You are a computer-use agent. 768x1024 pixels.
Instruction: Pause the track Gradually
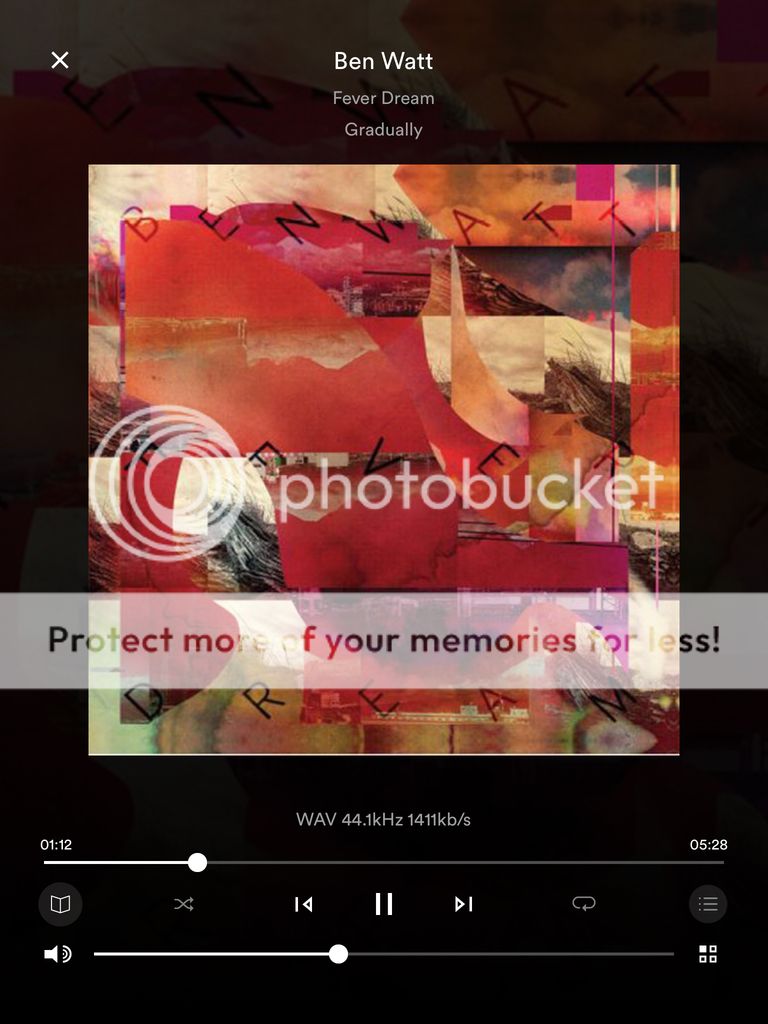[x=384, y=904]
